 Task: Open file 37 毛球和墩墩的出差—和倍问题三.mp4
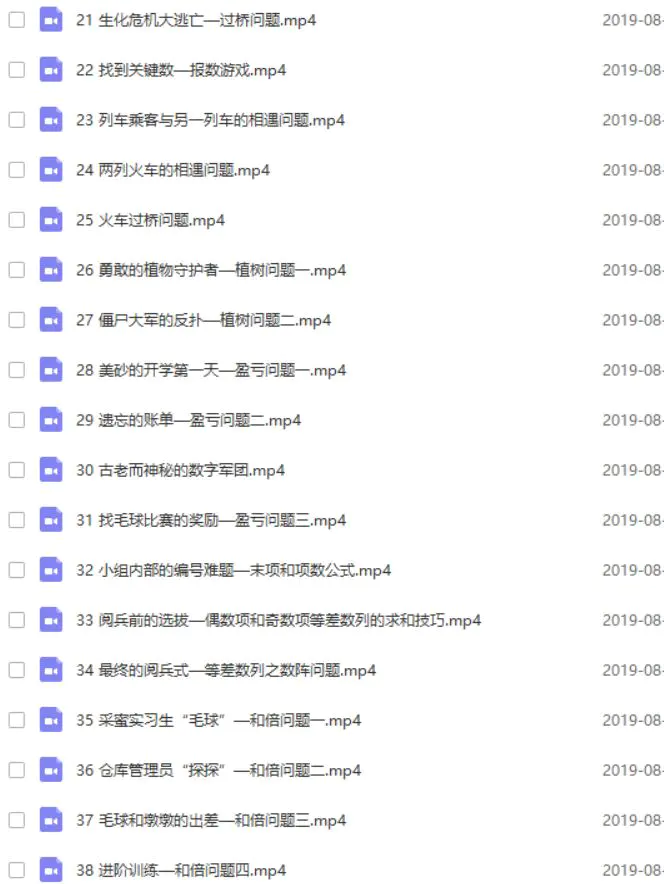[x=210, y=820]
